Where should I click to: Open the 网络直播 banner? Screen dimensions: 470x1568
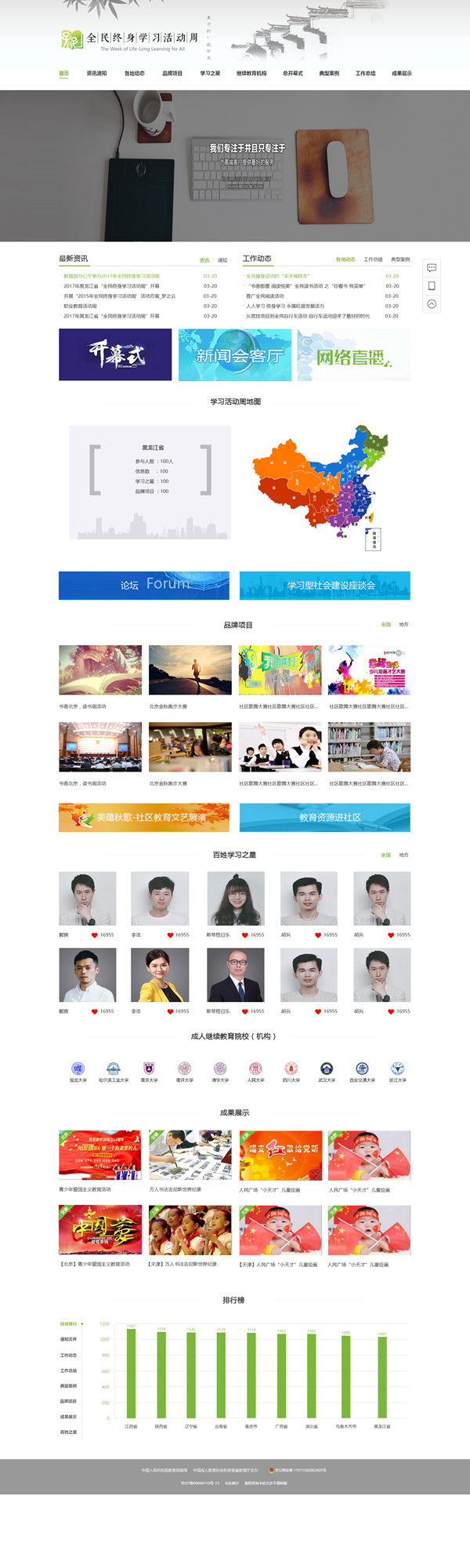coord(353,354)
